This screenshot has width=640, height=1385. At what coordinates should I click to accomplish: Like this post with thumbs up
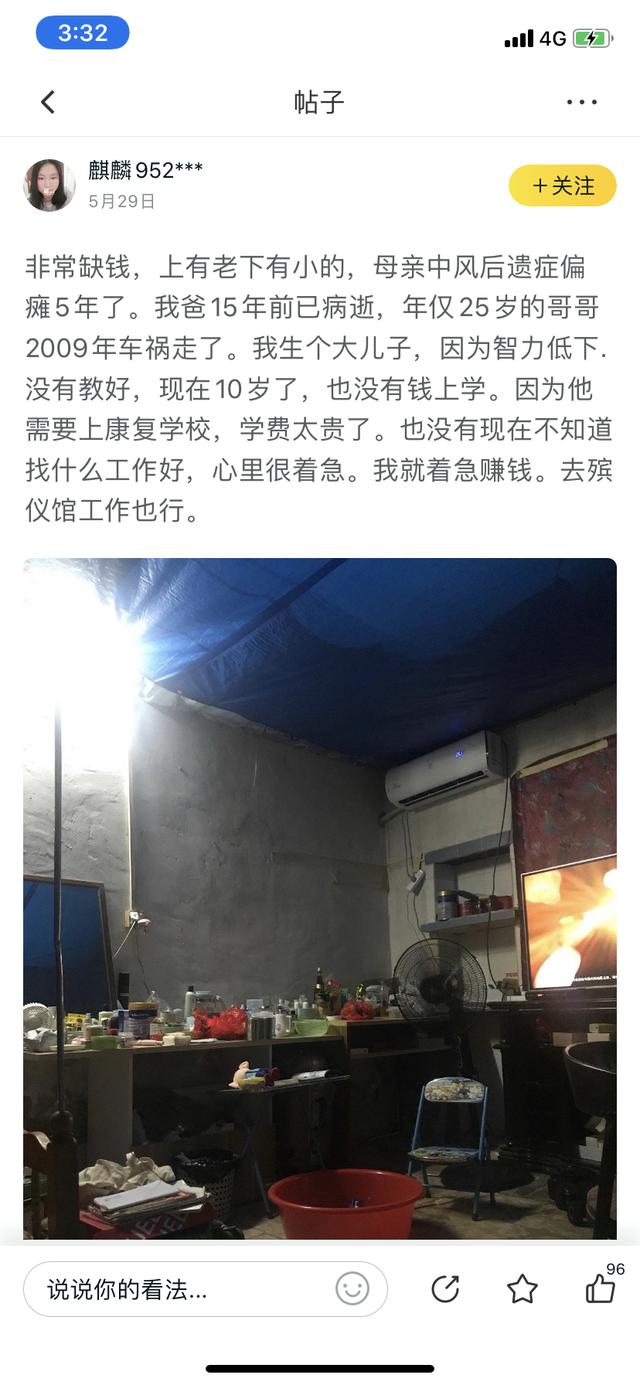[x=600, y=1289]
